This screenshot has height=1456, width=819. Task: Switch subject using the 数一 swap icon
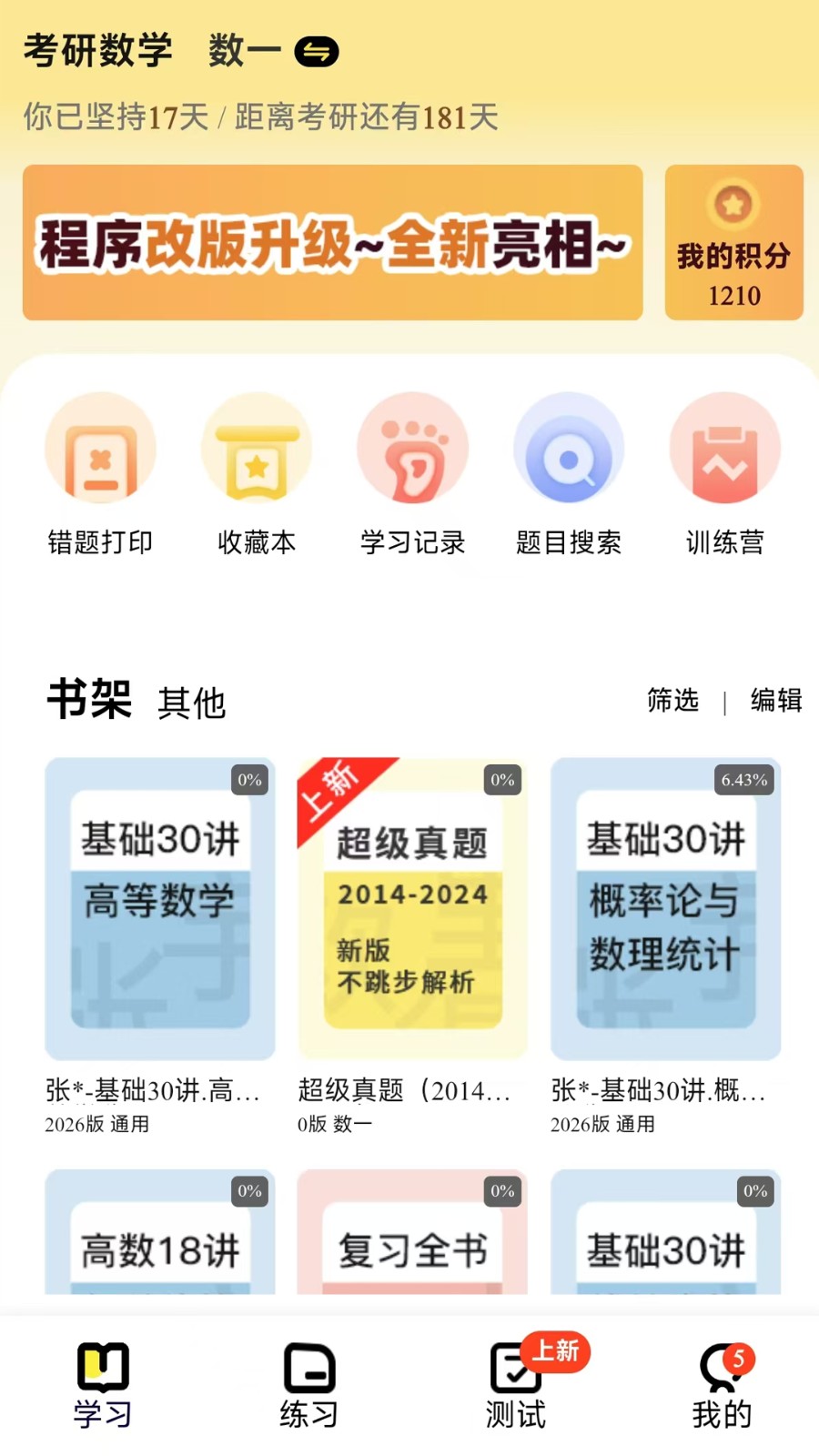click(316, 52)
